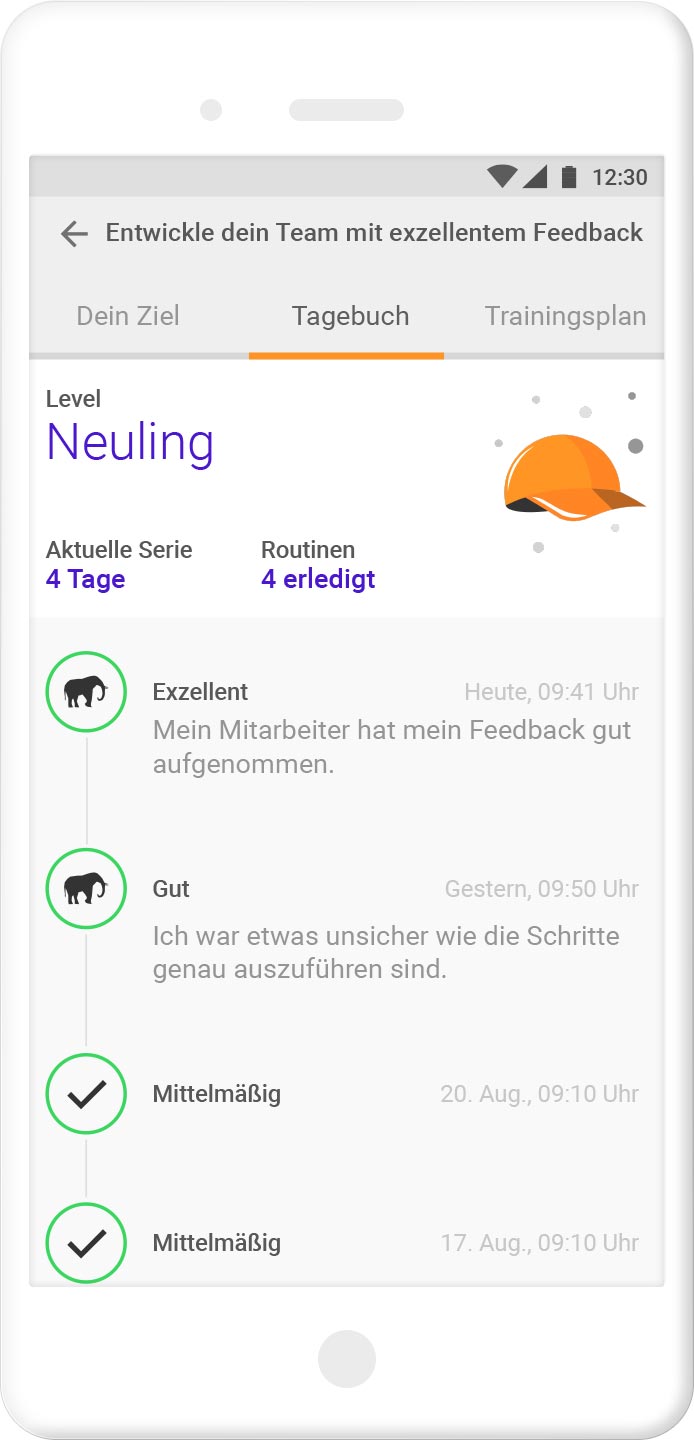Viewport: 694px width, 1440px height.
Task: Open the Mittelmäßig entry from 20. Aug.
Action: [x=390, y=1094]
